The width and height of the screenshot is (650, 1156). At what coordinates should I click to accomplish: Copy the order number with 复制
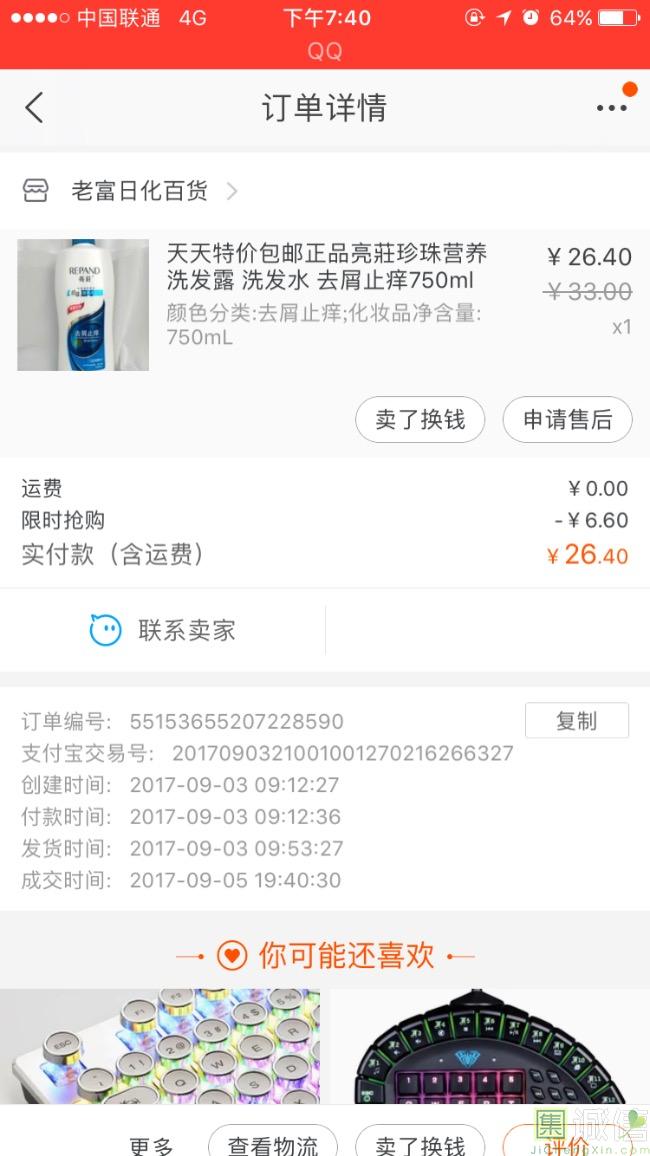tap(576, 721)
